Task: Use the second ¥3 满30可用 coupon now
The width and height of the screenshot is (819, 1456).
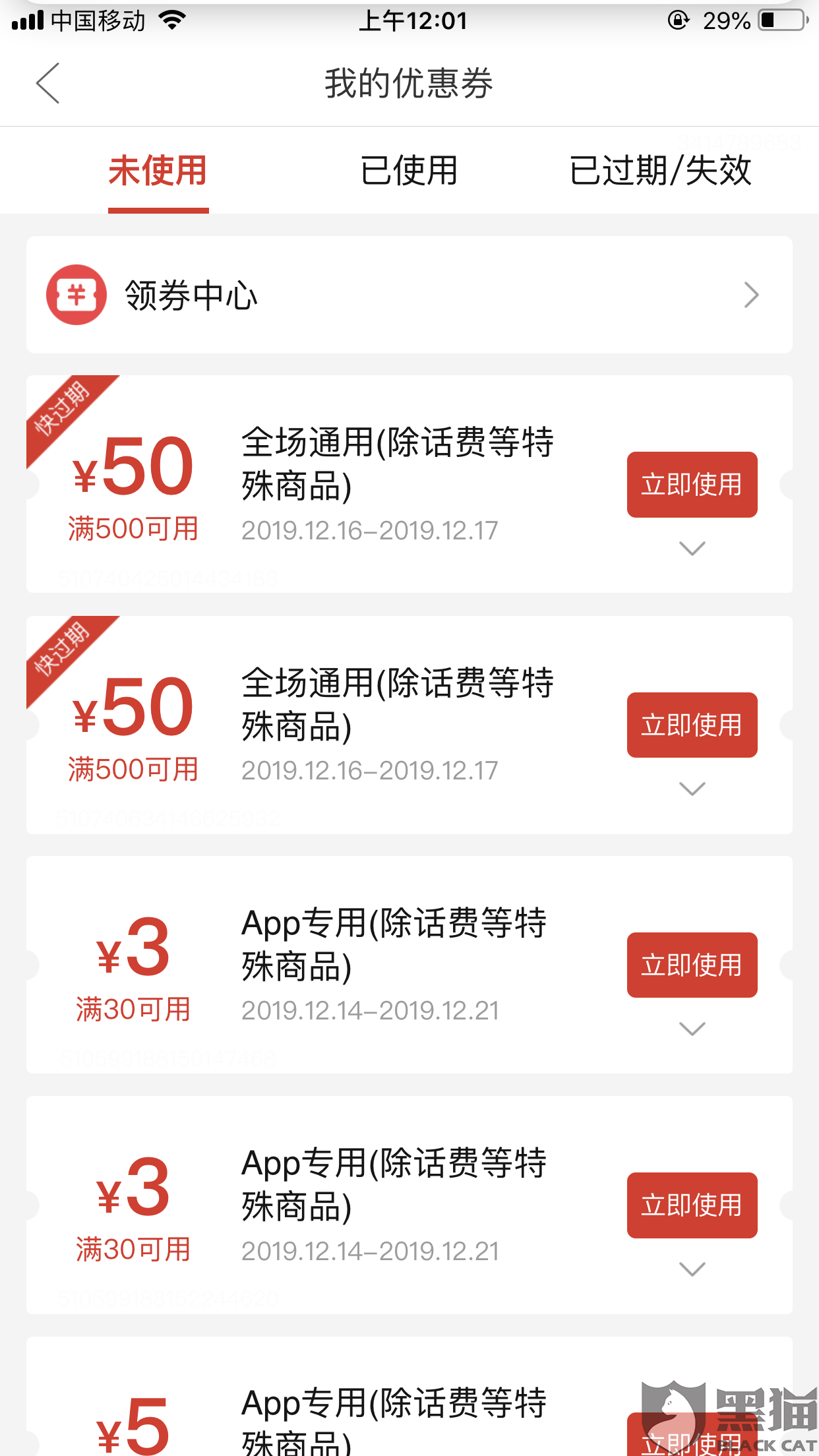Action: [x=692, y=1205]
